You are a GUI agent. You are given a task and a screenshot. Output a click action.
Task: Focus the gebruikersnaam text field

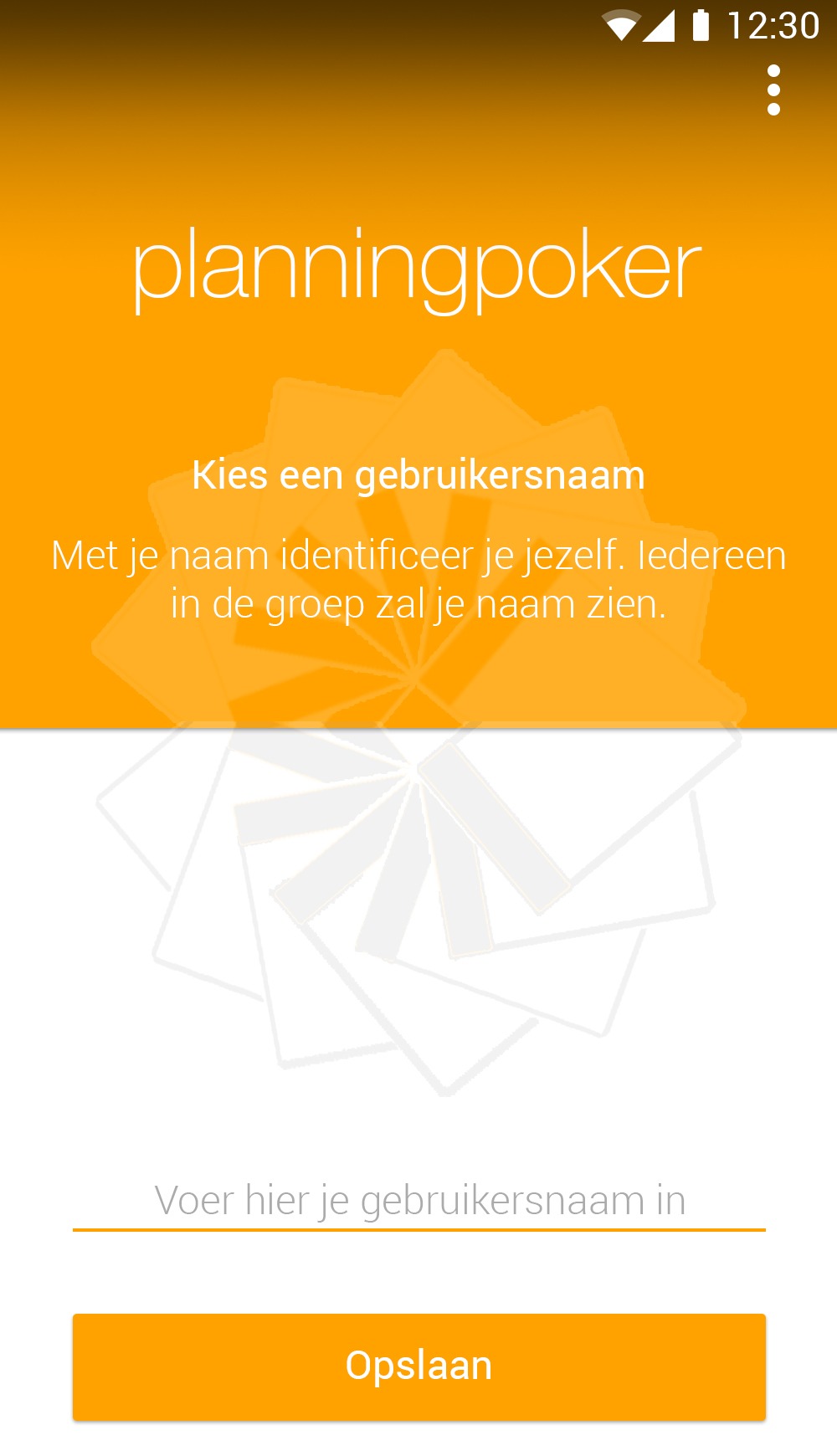coord(419,1202)
